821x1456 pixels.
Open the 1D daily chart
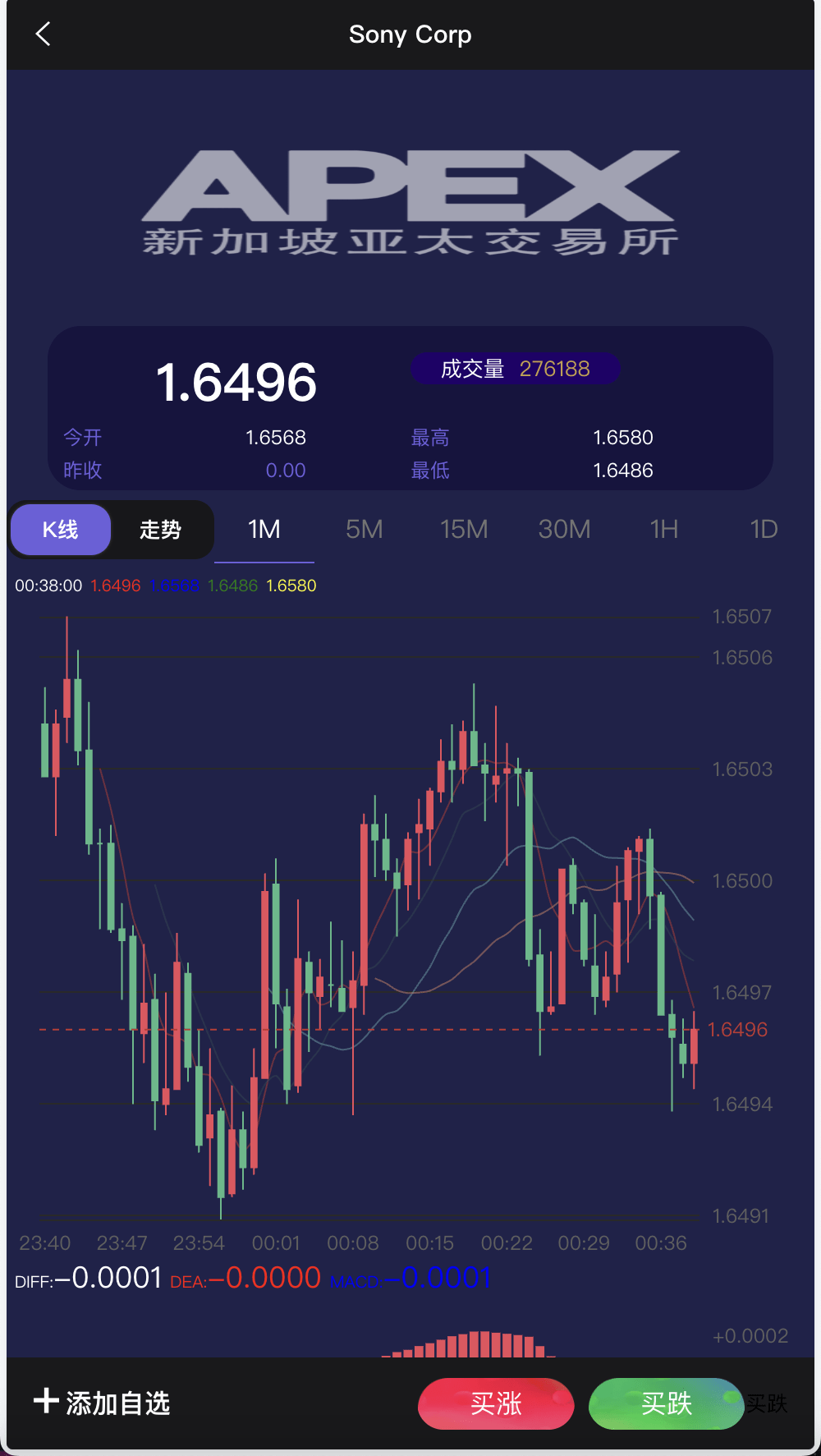coord(764,530)
